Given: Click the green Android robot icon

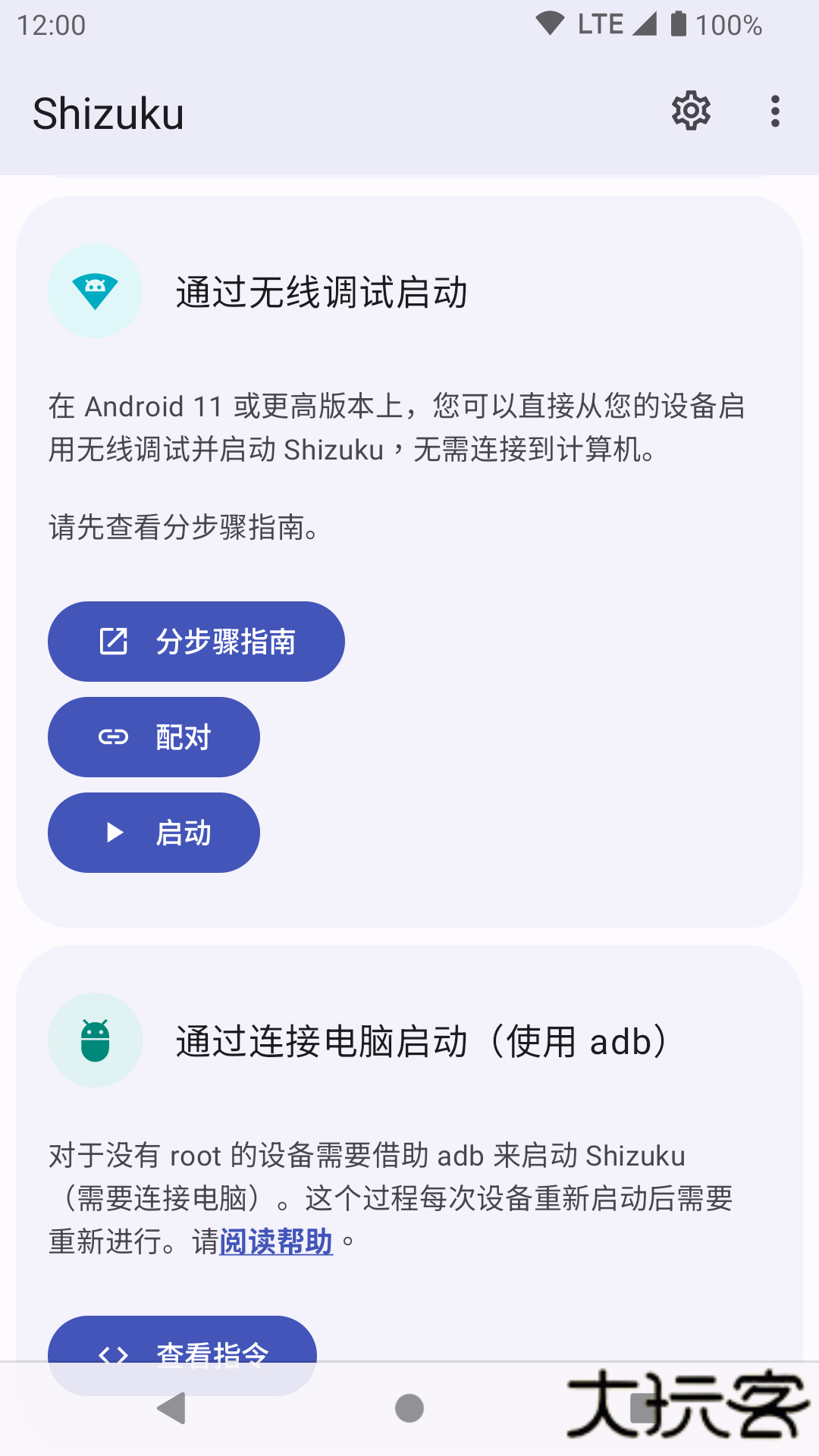Looking at the screenshot, I should click(95, 1040).
